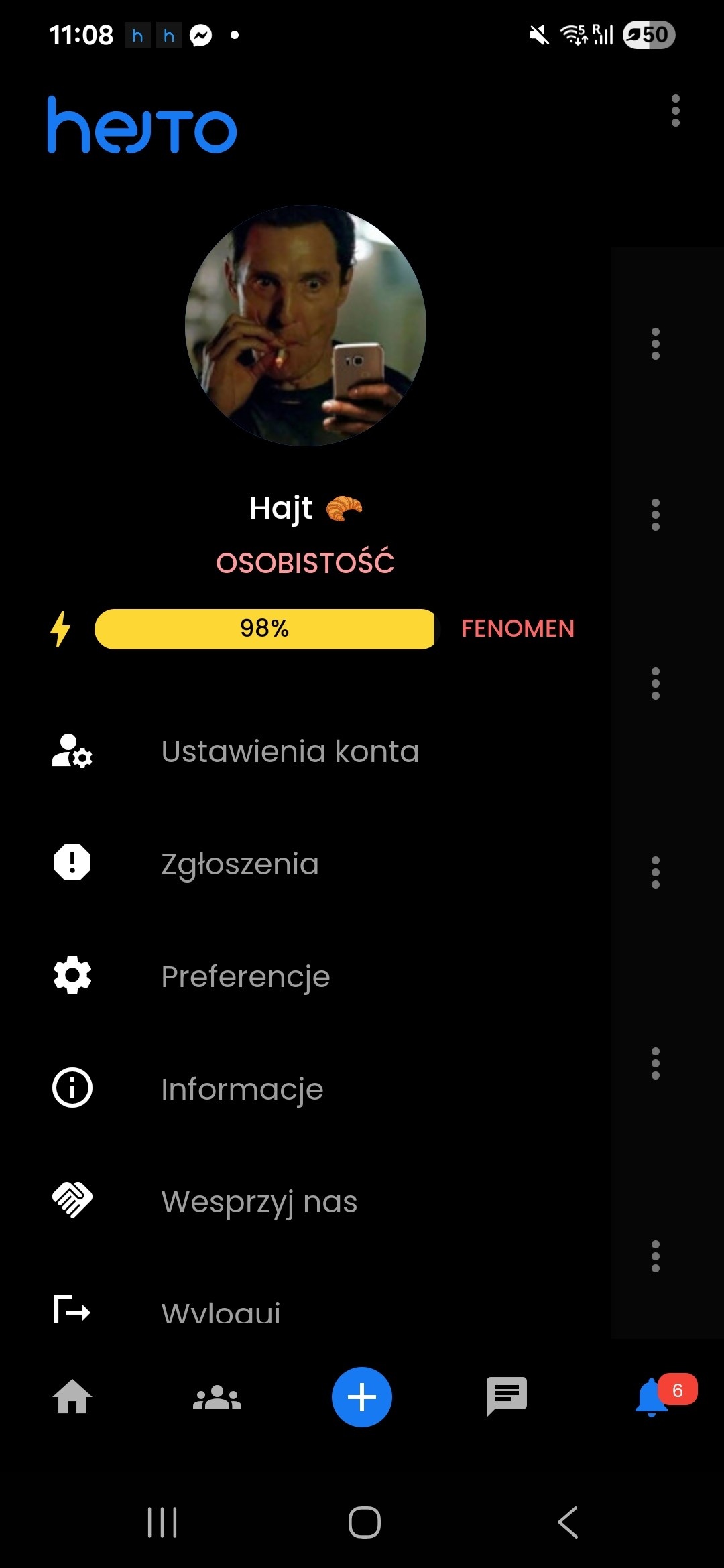This screenshot has width=724, height=1568.
Task: Open Ustawienia konta account settings
Action: pos(290,751)
